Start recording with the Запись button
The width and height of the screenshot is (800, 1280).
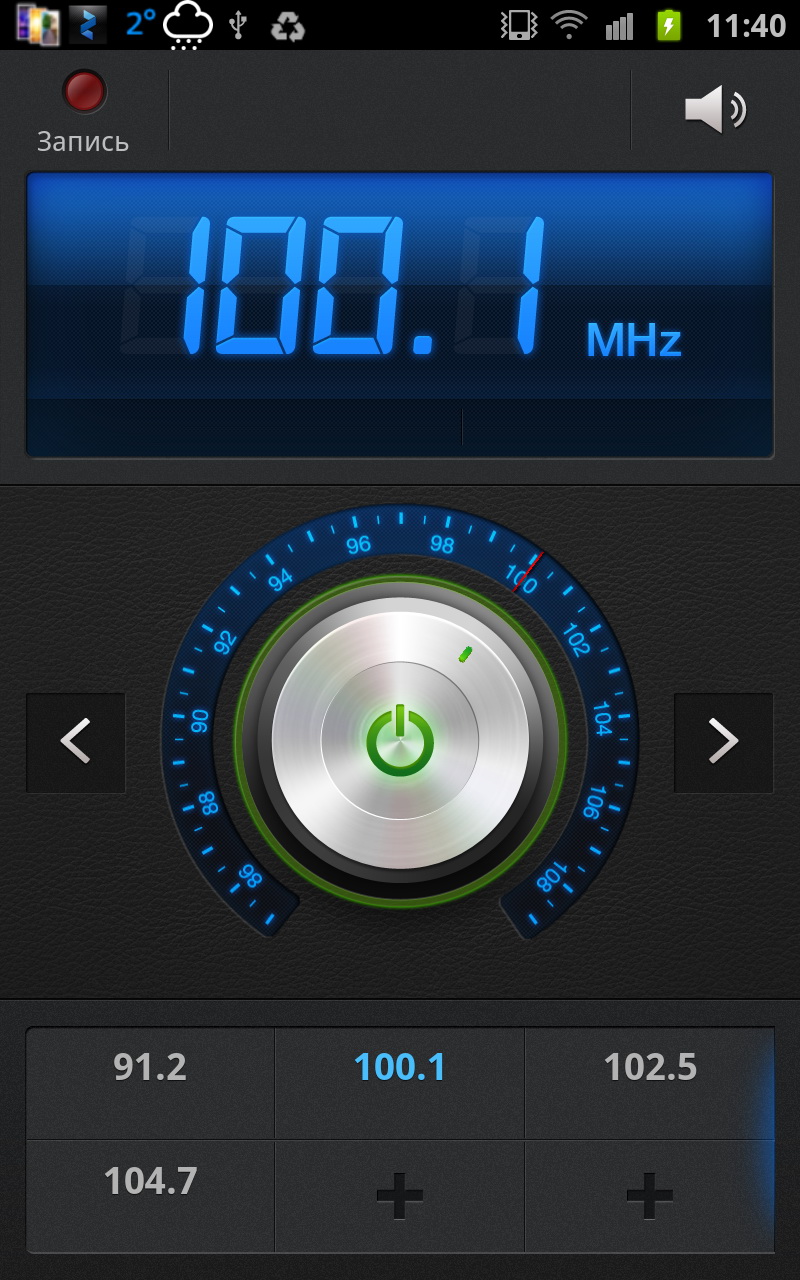[84, 108]
